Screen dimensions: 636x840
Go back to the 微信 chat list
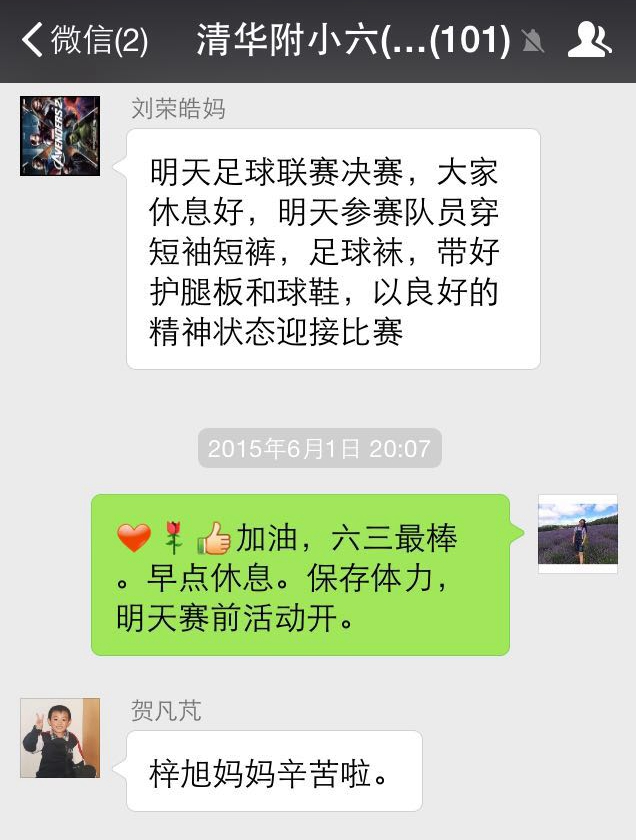[85, 41]
